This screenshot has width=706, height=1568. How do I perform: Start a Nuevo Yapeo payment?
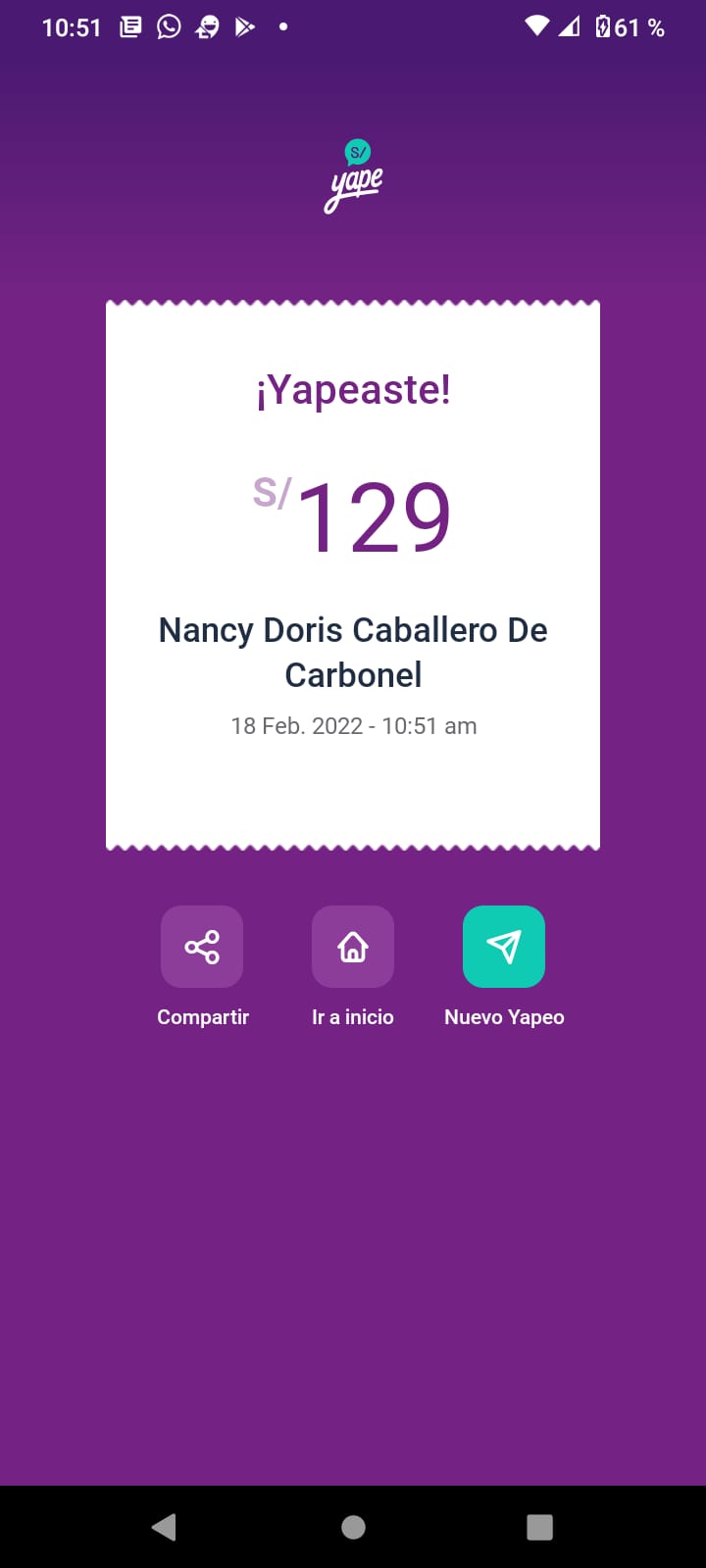pyautogui.click(x=504, y=947)
